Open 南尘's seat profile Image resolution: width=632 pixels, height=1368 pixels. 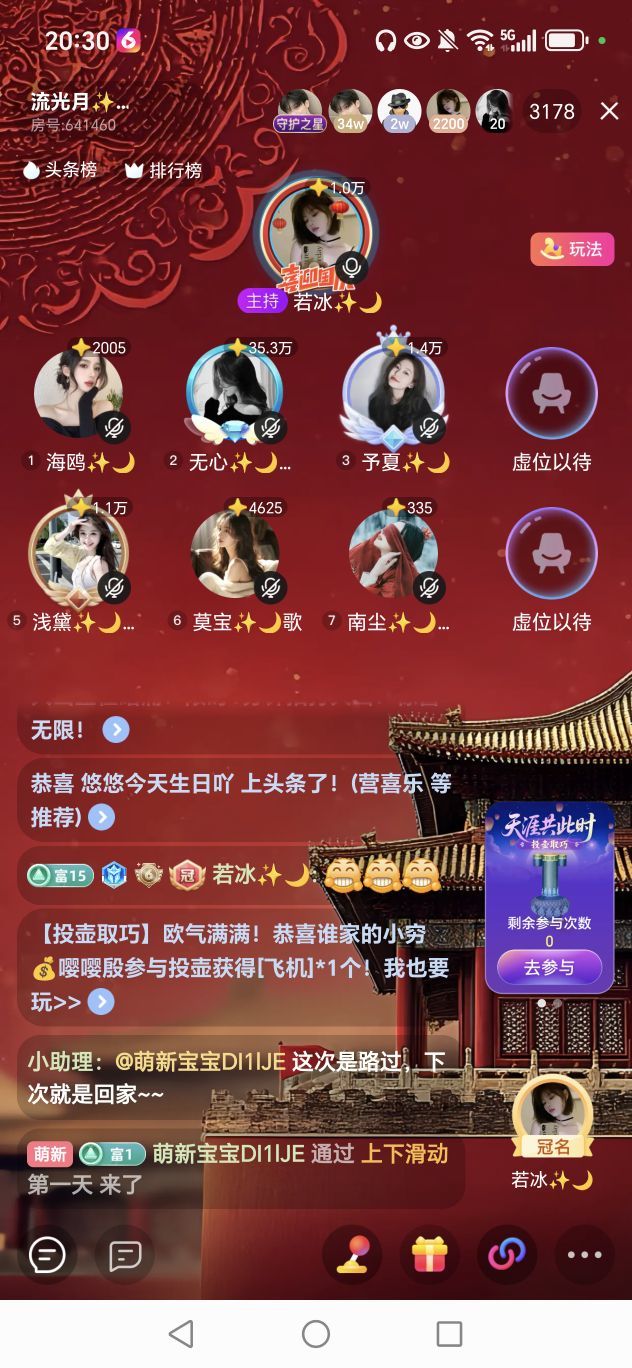(393, 553)
